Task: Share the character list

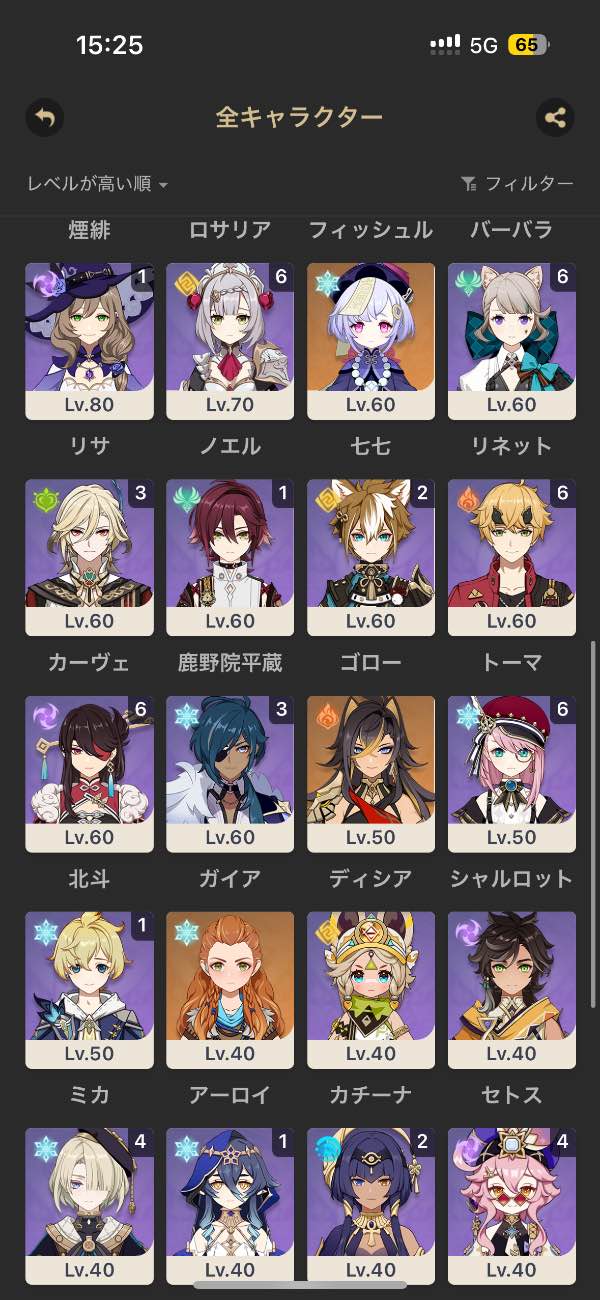Action: [x=555, y=118]
